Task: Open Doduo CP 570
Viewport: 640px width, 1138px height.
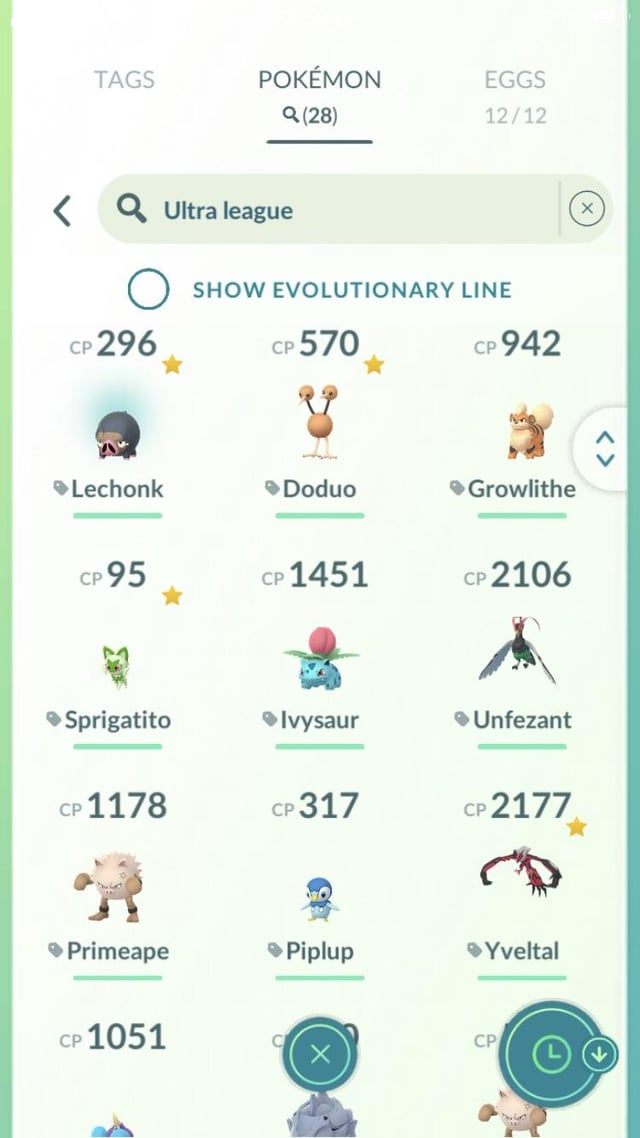Action: tap(319, 425)
